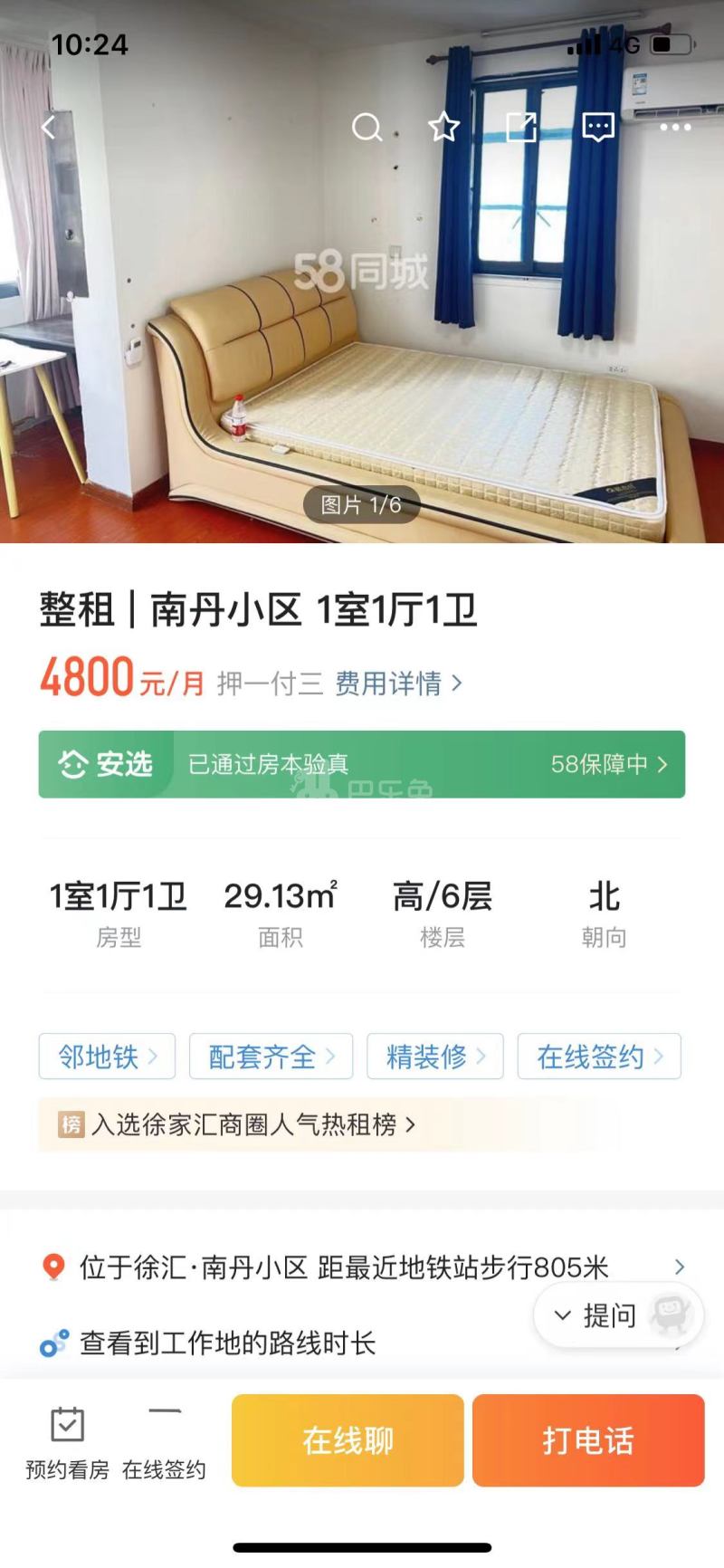The width and height of the screenshot is (724, 1568).
Task: Expand the 配套齐全 tag details
Action: click(270, 1056)
